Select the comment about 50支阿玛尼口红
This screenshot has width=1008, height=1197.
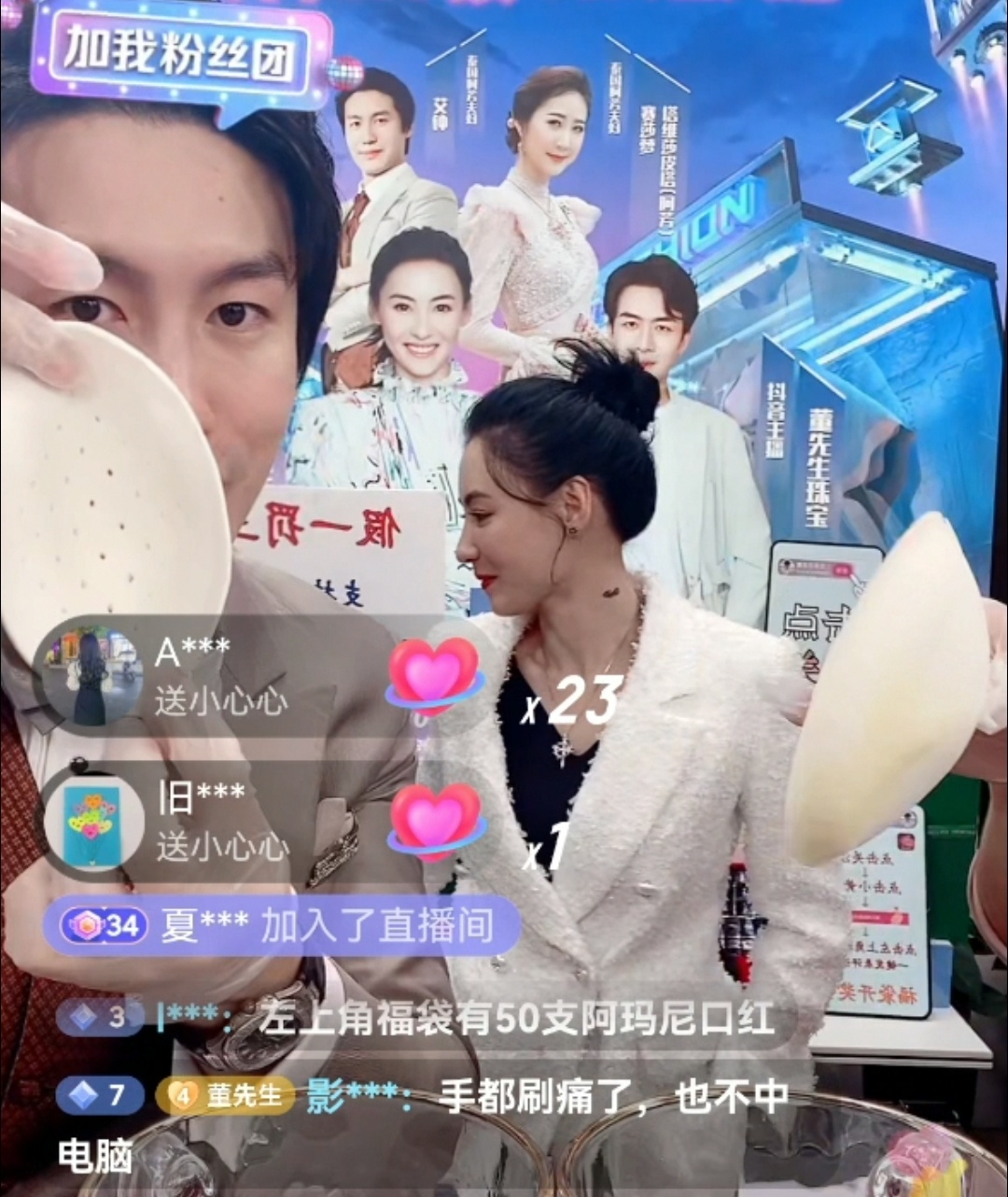(x=515, y=1017)
